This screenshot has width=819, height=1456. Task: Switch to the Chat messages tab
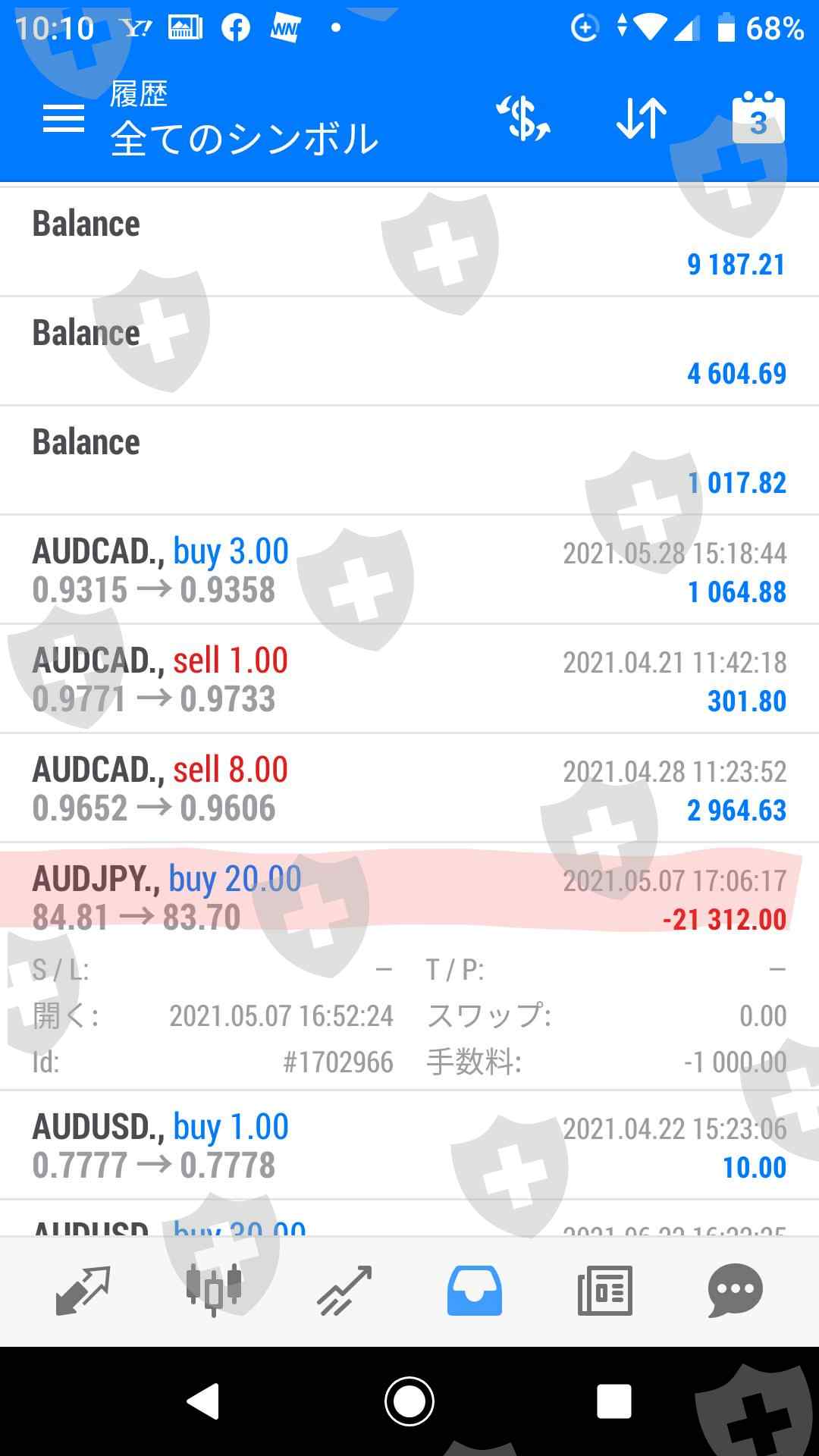pos(735,1290)
